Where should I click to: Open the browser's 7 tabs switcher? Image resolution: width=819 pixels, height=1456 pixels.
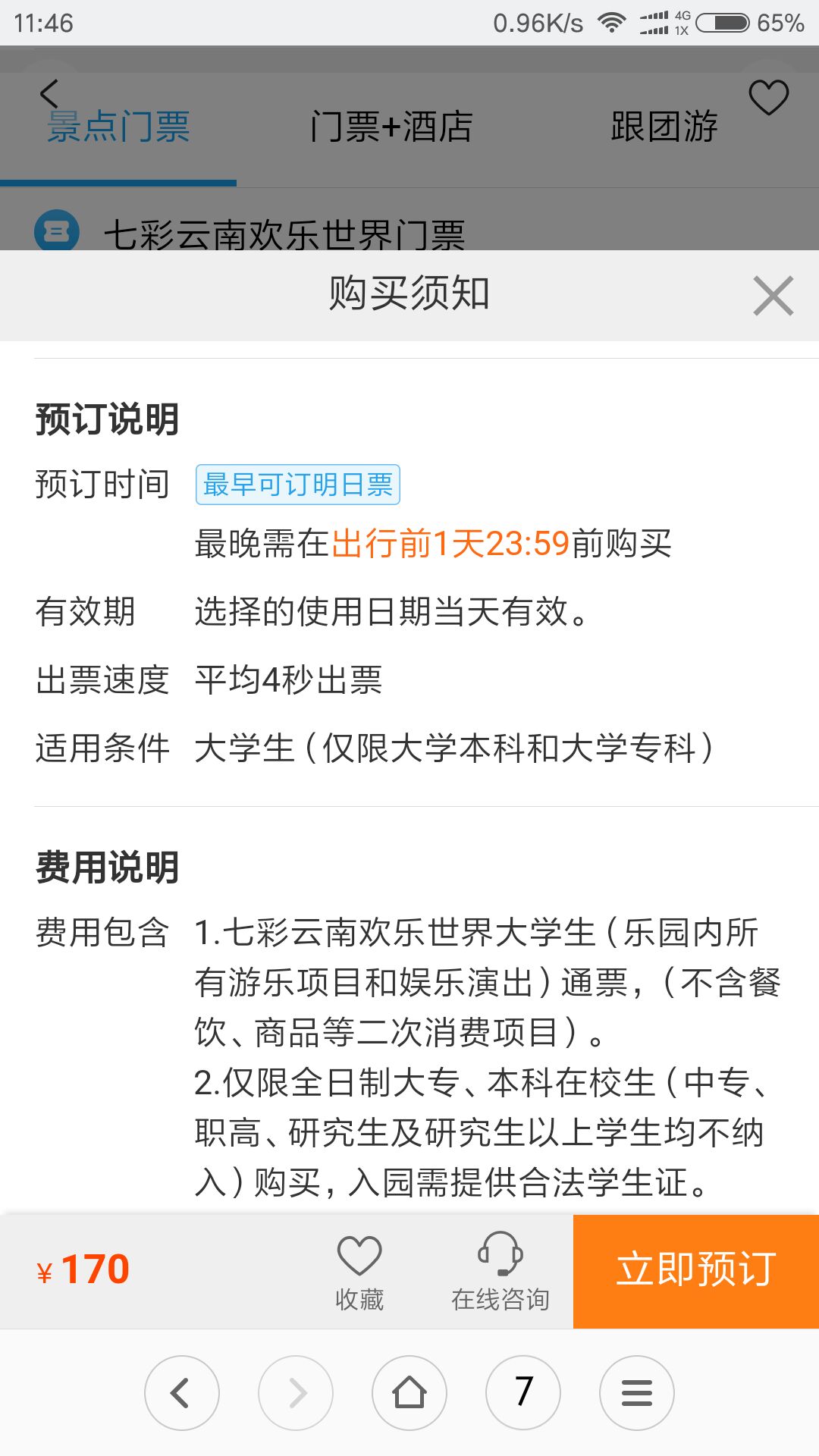point(523,1393)
